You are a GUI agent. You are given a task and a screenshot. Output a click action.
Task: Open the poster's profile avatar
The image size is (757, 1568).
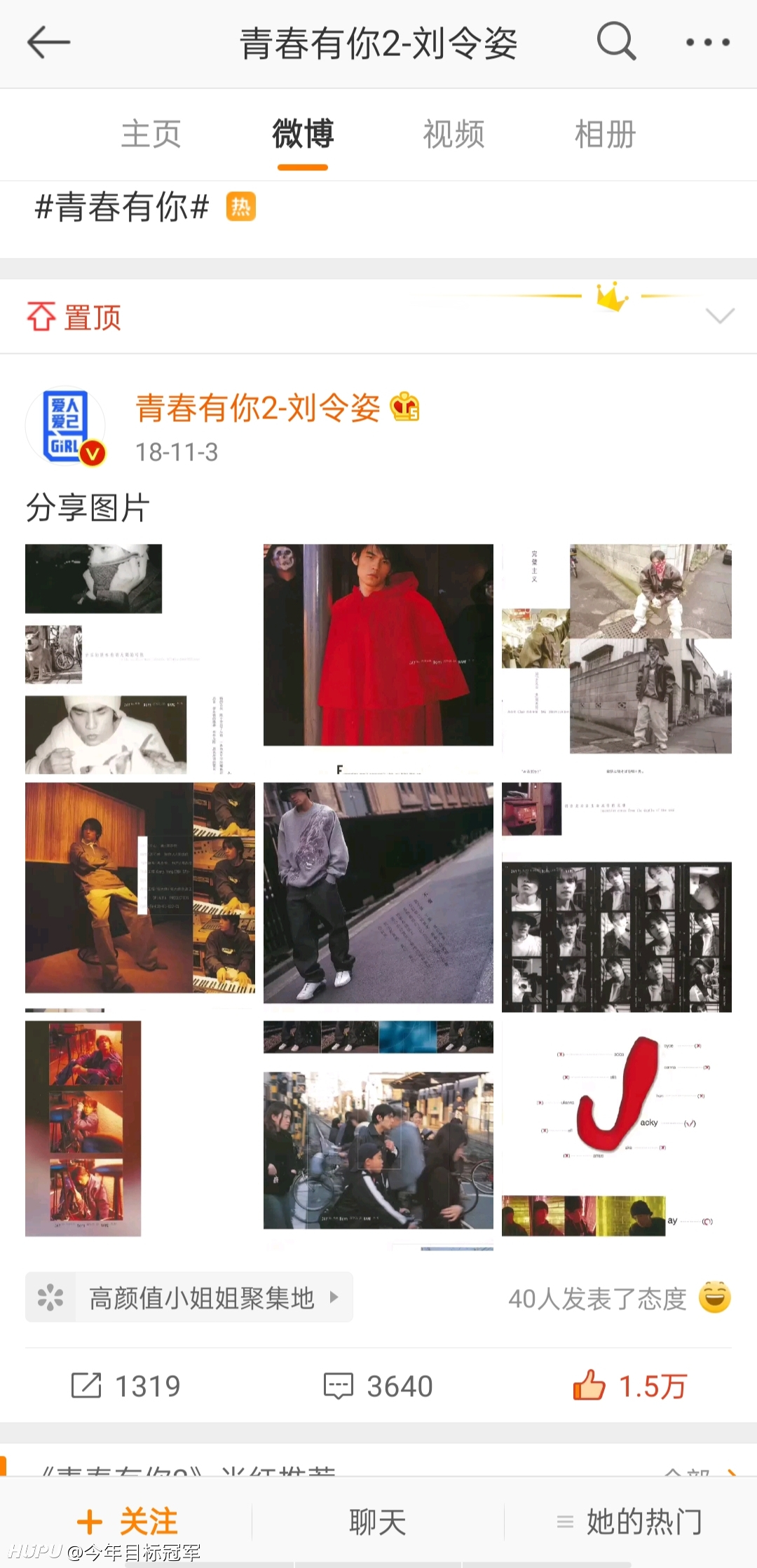click(66, 426)
